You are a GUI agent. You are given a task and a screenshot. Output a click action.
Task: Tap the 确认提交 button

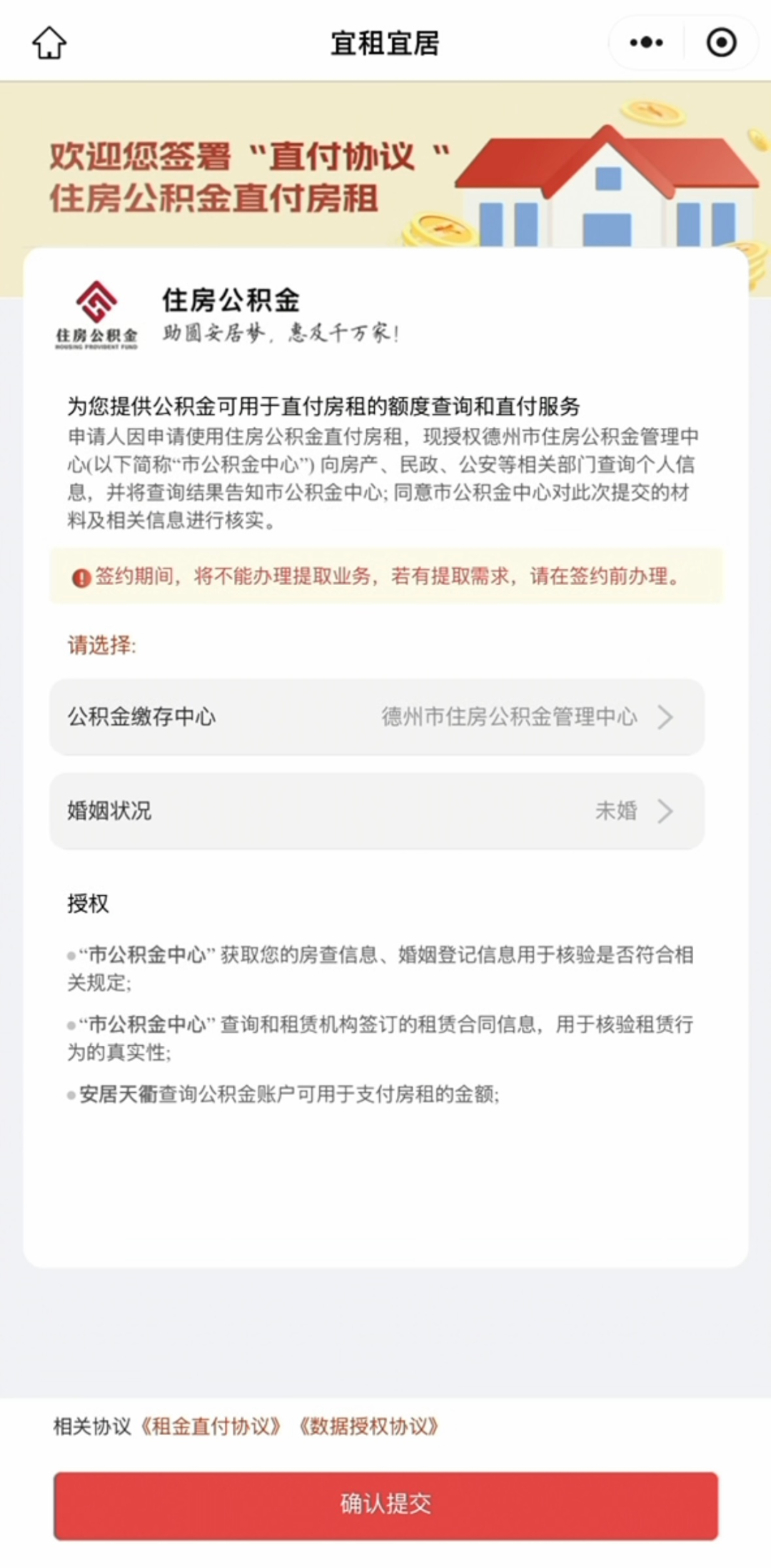(385, 1504)
